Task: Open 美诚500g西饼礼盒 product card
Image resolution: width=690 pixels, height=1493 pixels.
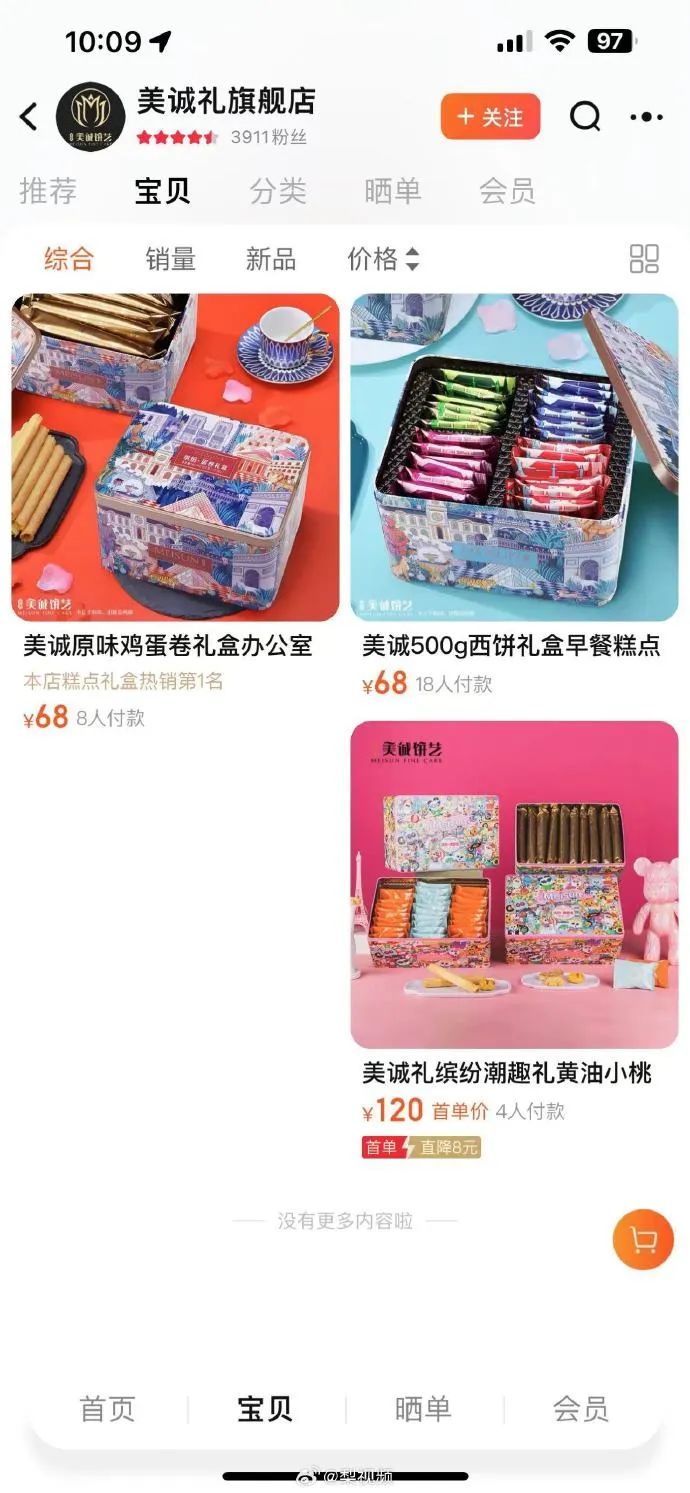Action: click(514, 496)
